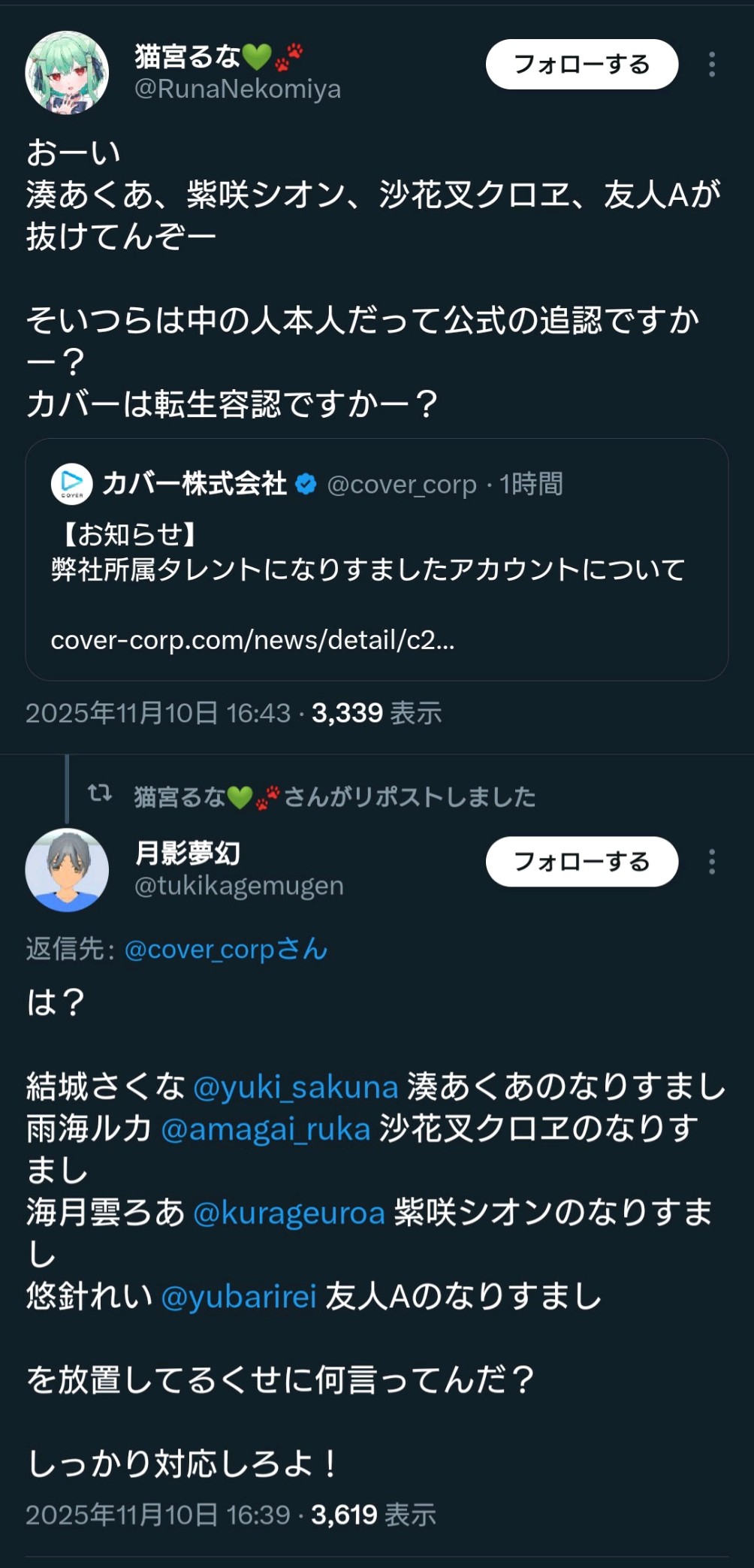Open overflow menu on 猫宮るな's post

pos(712,65)
